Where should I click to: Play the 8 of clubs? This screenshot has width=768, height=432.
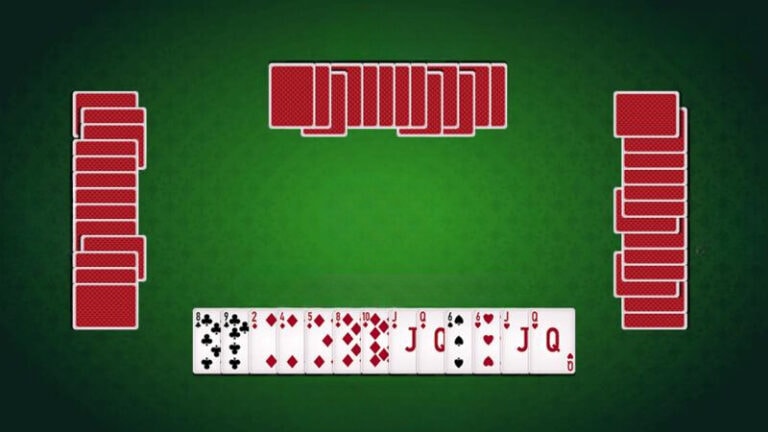point(206,340)
